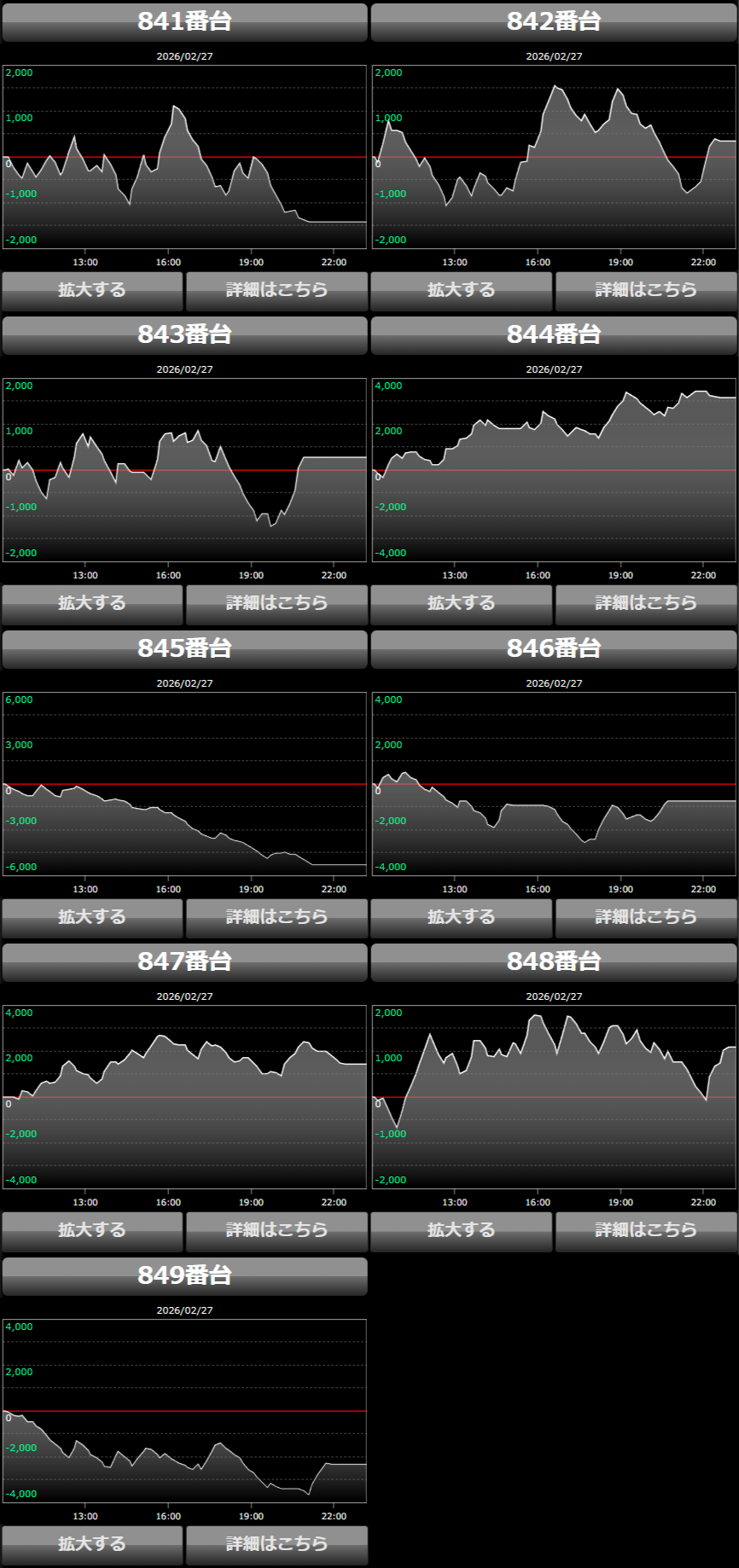Open 詳細はこちら under 846番台 graph
Viewport: 739px width, 1568px height.
click(646, 917)
